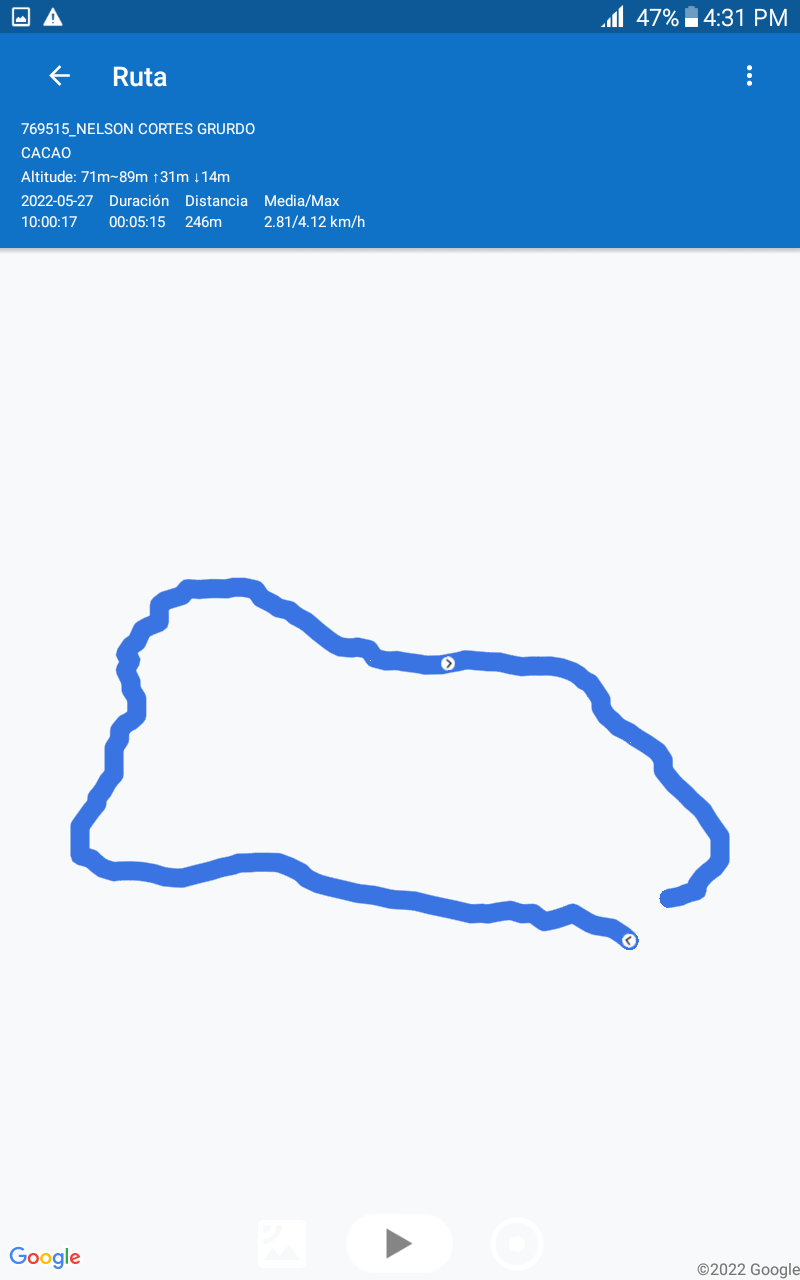Play the route animation

point(399,1243)
